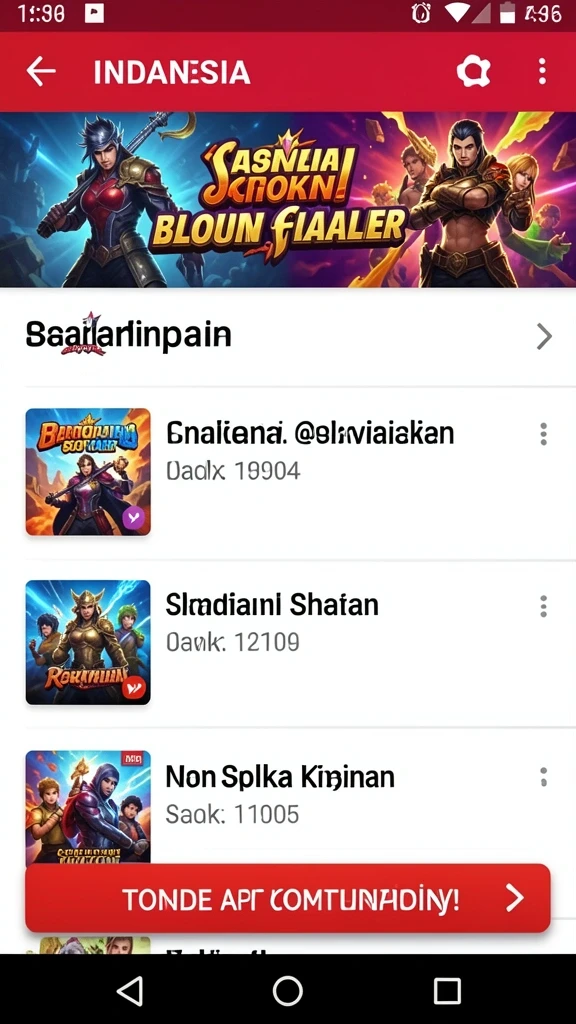This screenshot has width=576, height=1024.
Task: Go to the home screen
Action: coord(287,991)
